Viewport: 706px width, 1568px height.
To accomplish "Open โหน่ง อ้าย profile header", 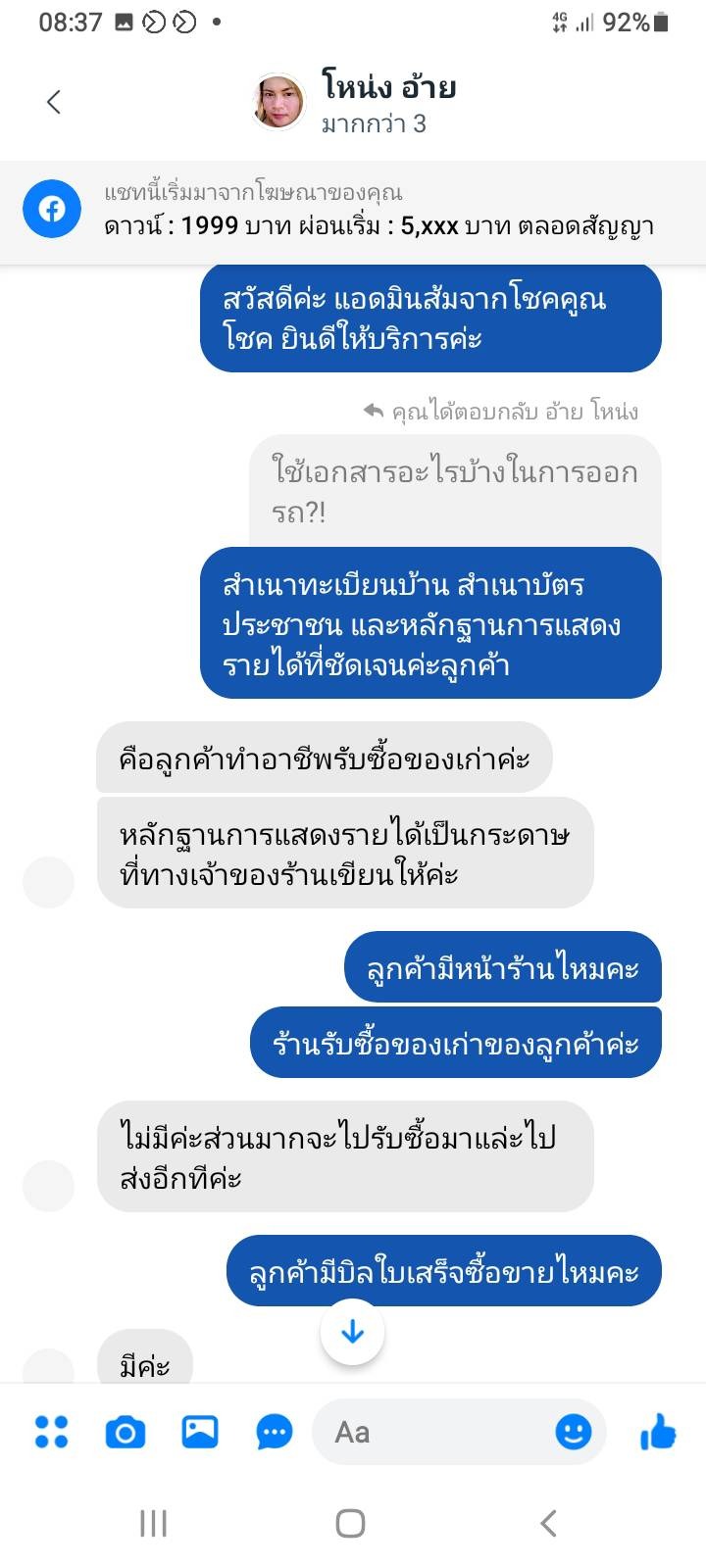I will point(387,102).
